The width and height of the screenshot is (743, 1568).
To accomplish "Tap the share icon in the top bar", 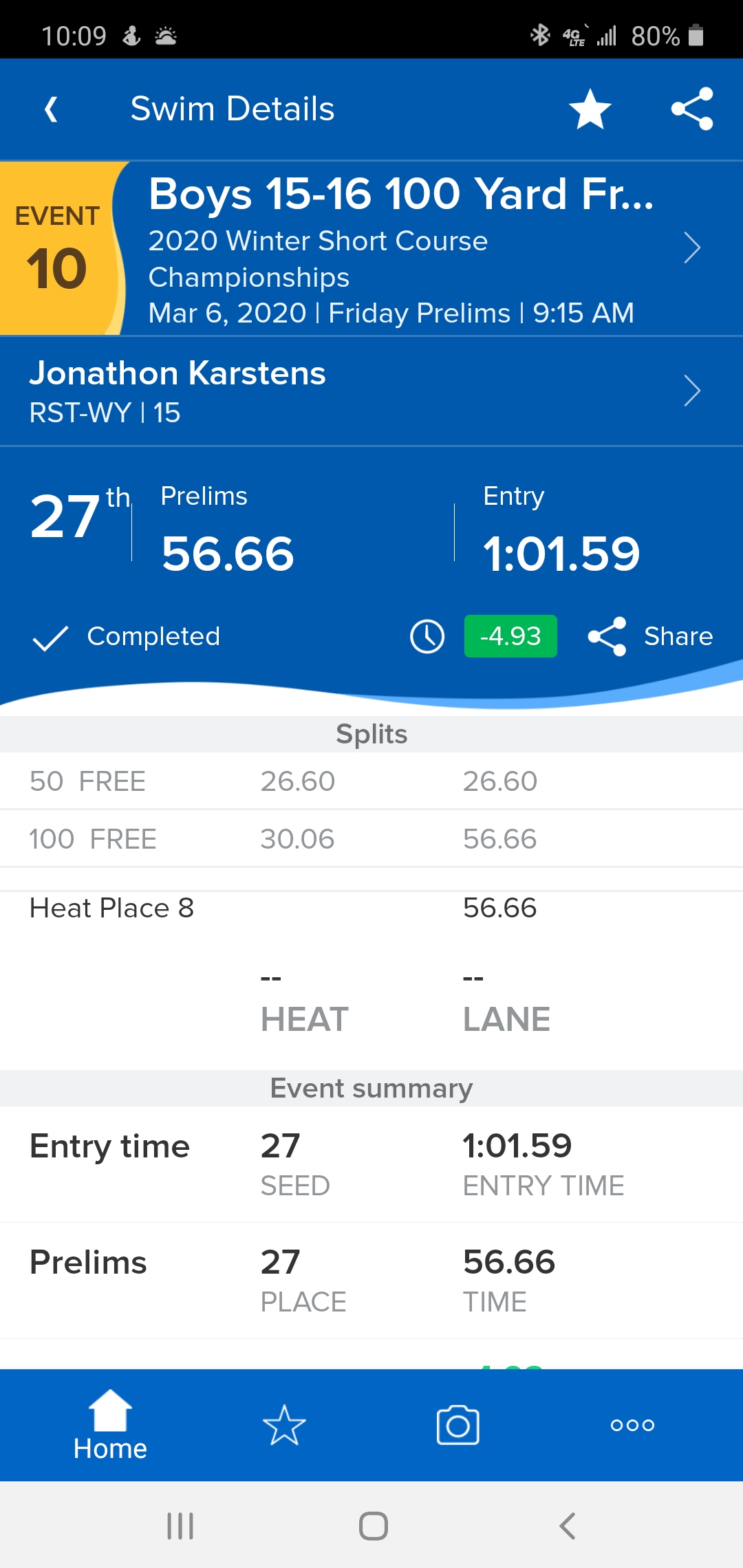I will pos(692,109).
